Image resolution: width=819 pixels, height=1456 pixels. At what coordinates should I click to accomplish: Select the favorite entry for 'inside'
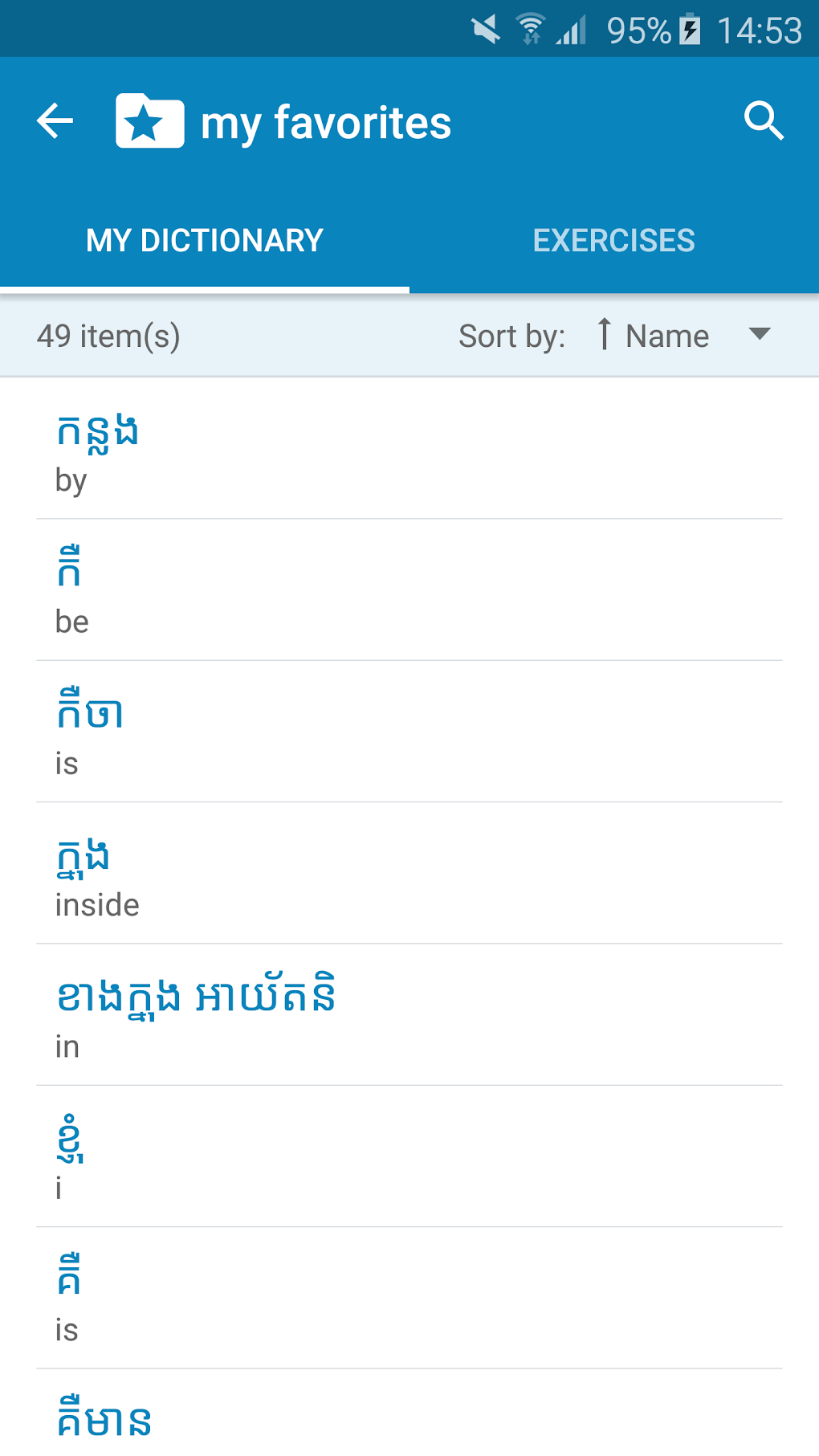(409, 871)
